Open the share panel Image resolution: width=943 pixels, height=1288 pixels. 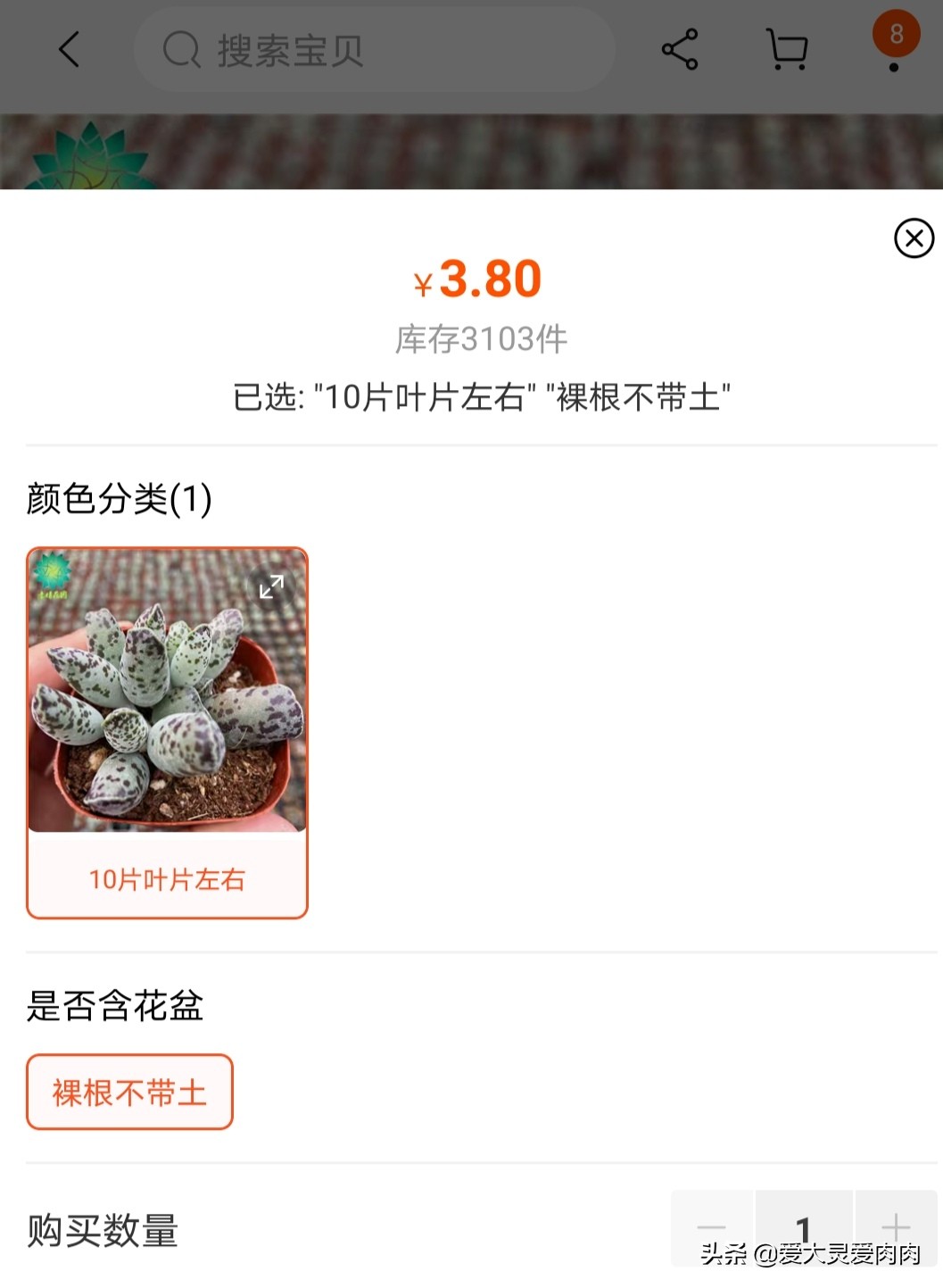tap(680, 50)
